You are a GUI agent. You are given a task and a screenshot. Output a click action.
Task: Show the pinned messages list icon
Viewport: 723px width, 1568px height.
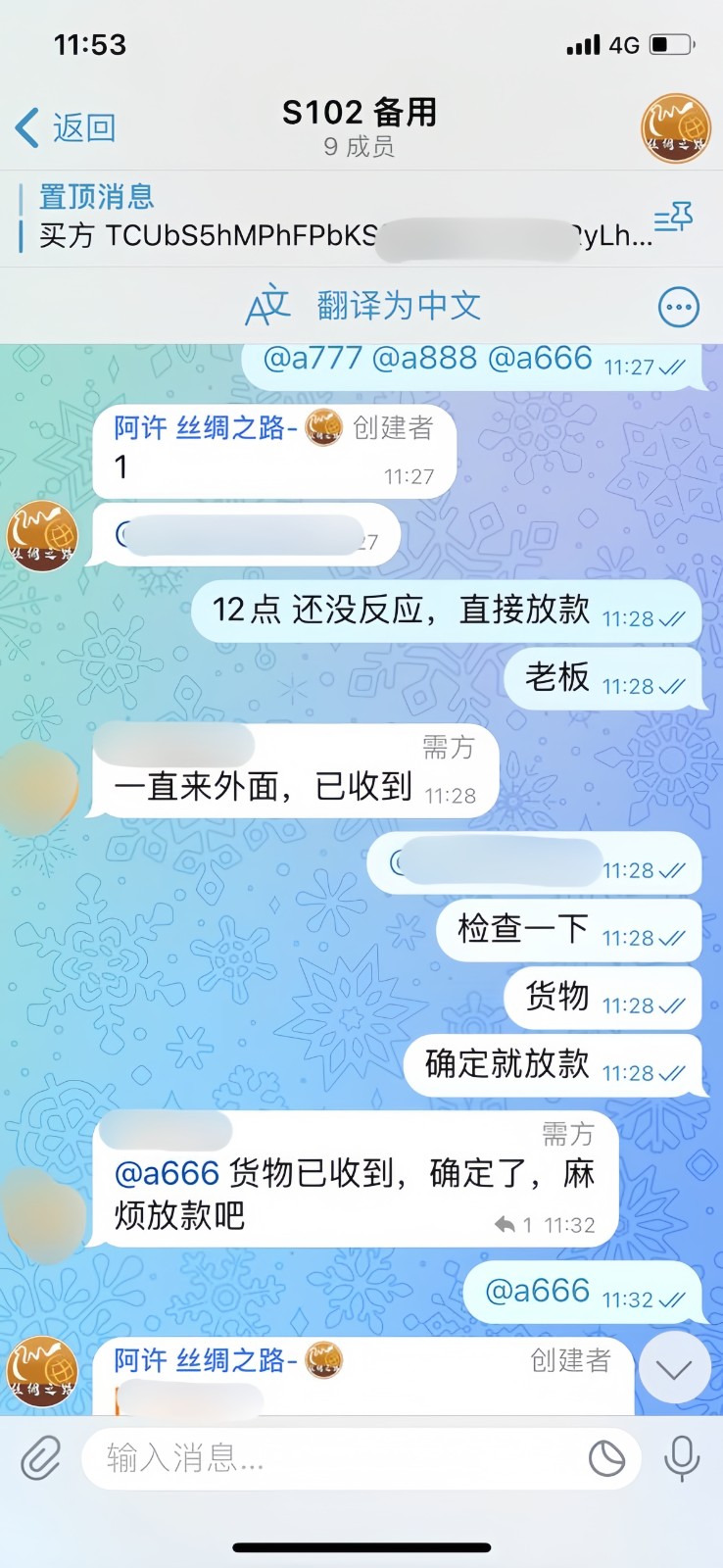[673, 219]
